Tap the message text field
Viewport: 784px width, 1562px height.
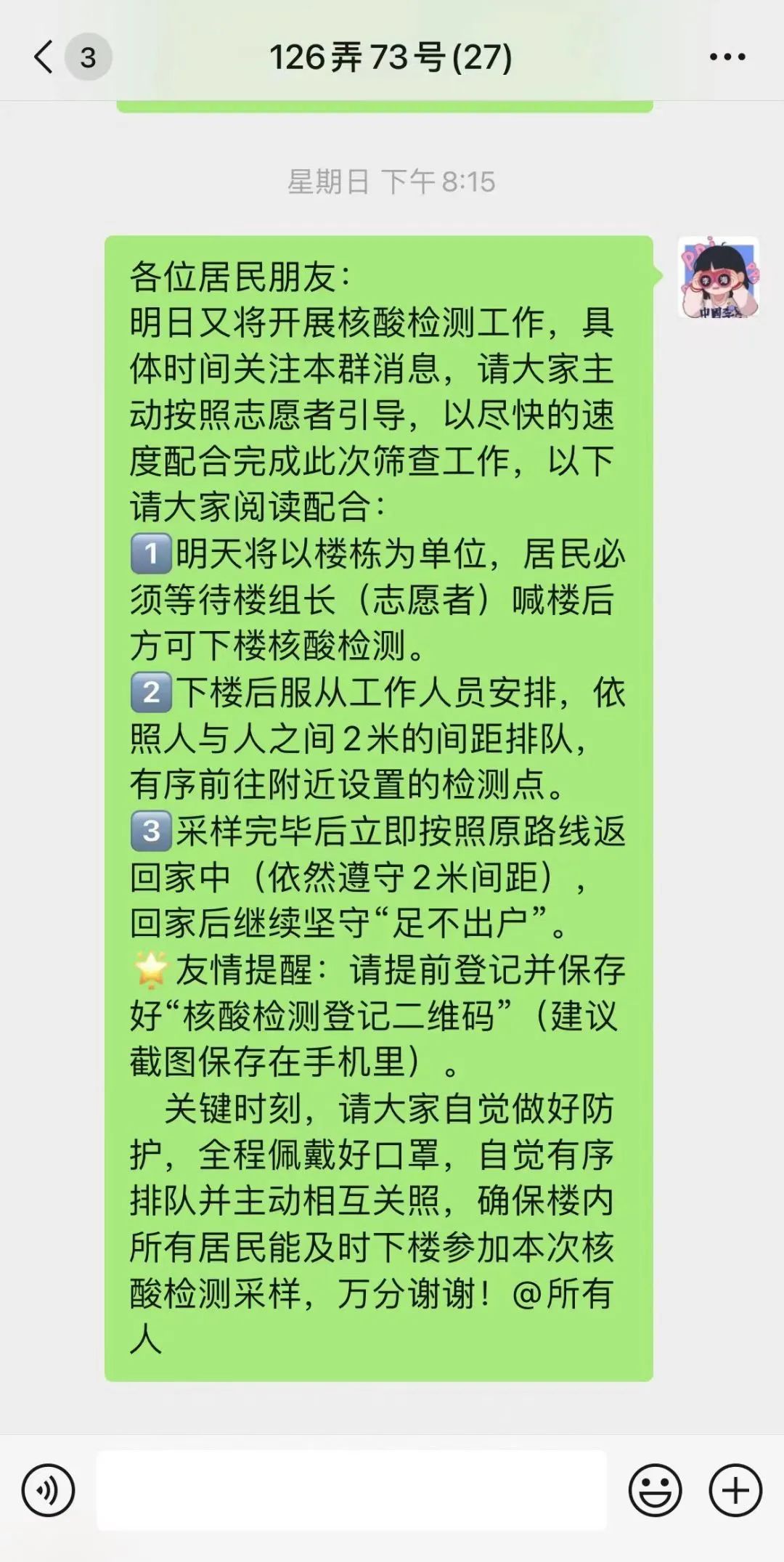[x=351, y=1491]
